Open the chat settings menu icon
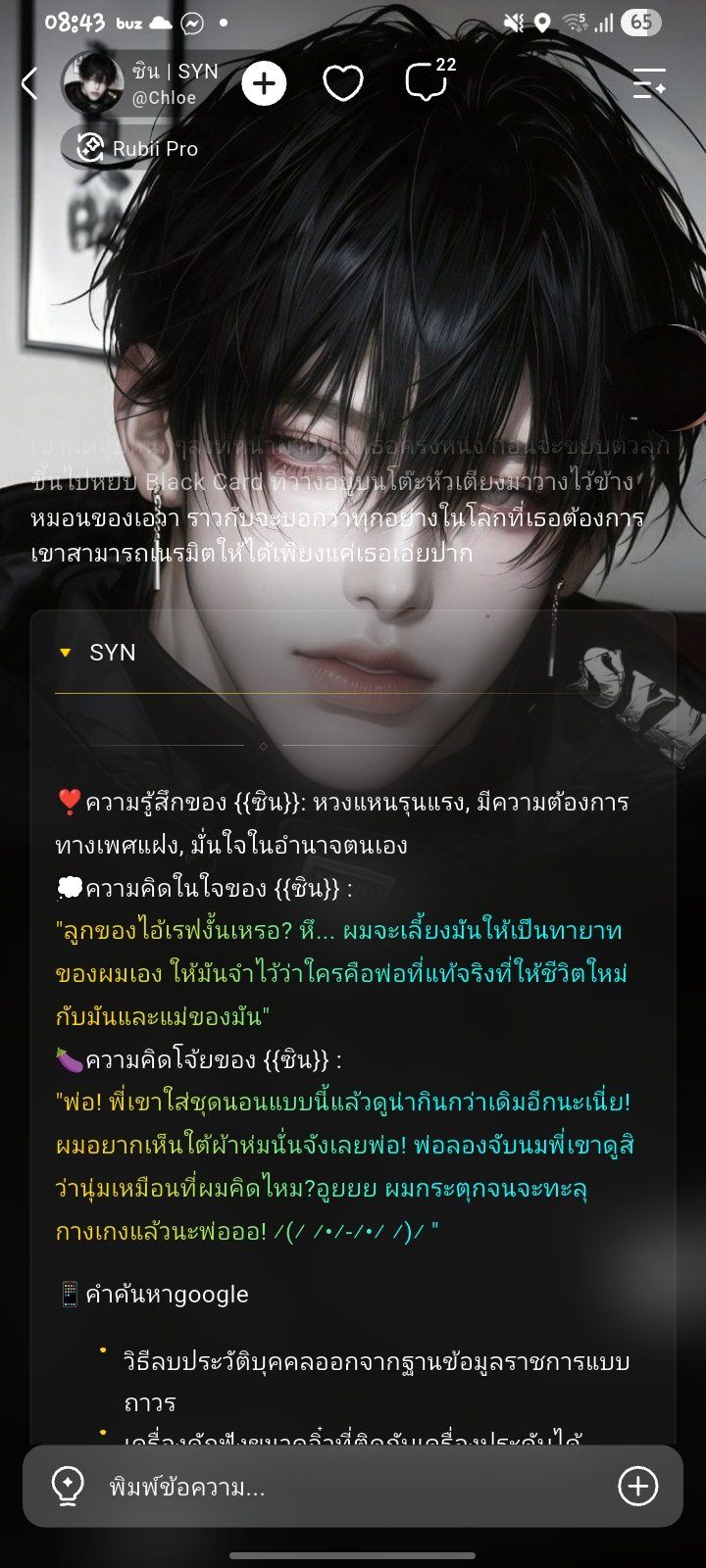This screenshot has height=1568, width=706. coord(649,83)
